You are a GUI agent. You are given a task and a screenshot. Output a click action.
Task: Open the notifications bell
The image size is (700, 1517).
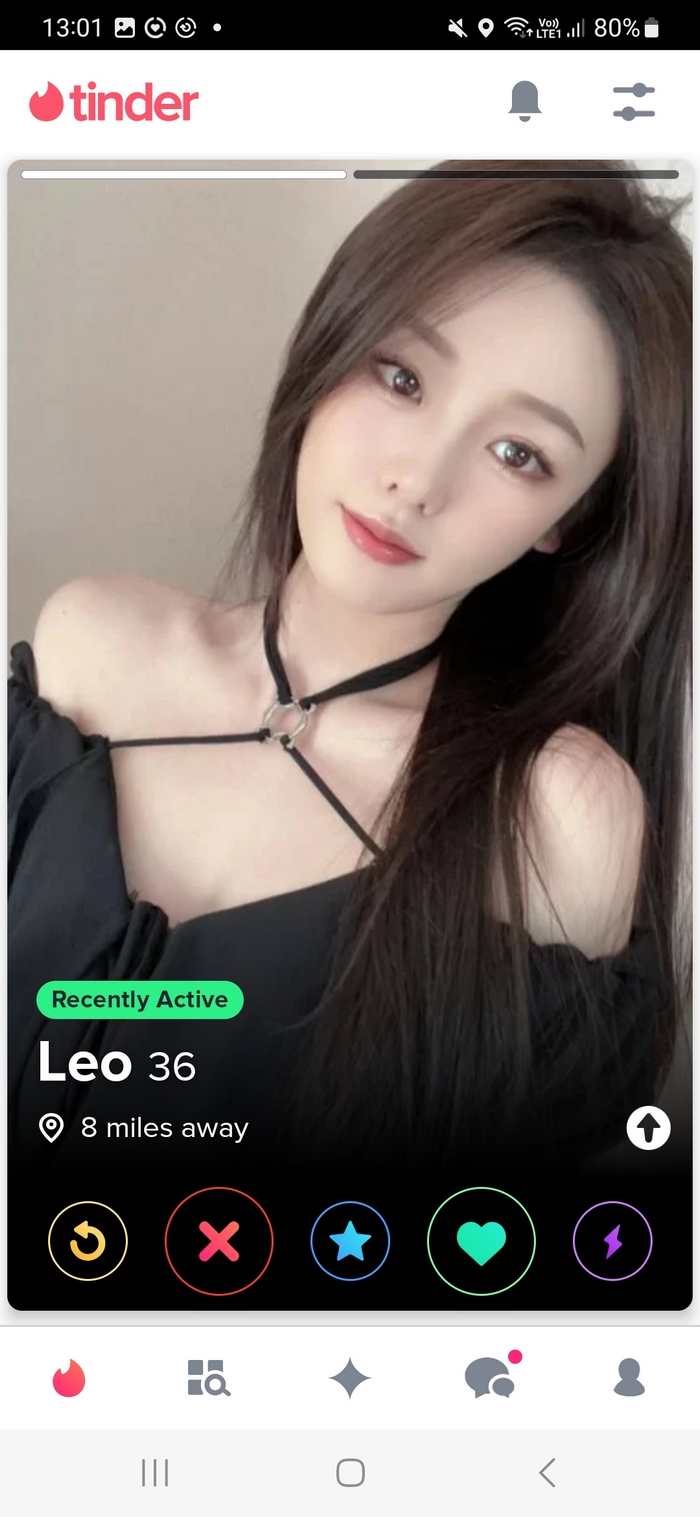(525, 102)
